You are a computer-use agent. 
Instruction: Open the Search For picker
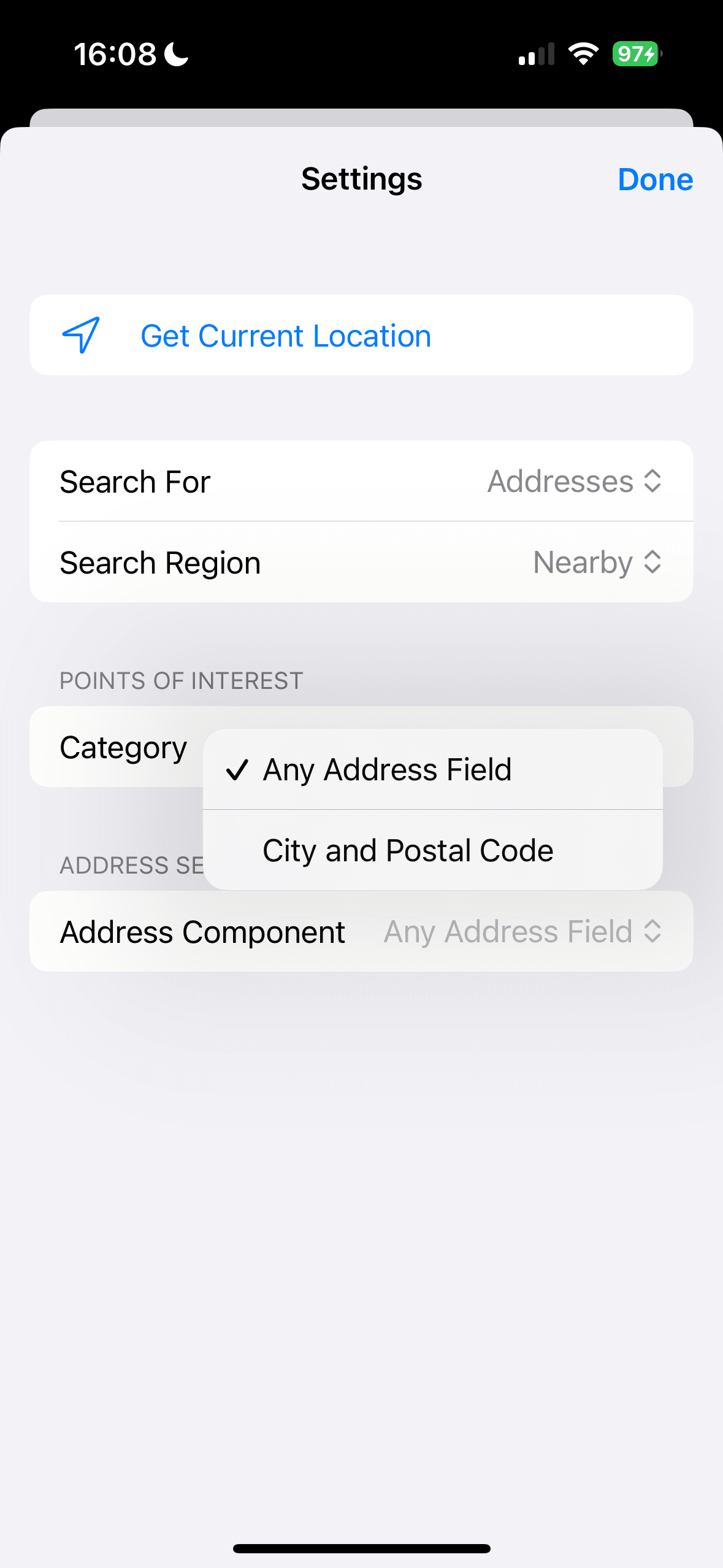point(575,482)
